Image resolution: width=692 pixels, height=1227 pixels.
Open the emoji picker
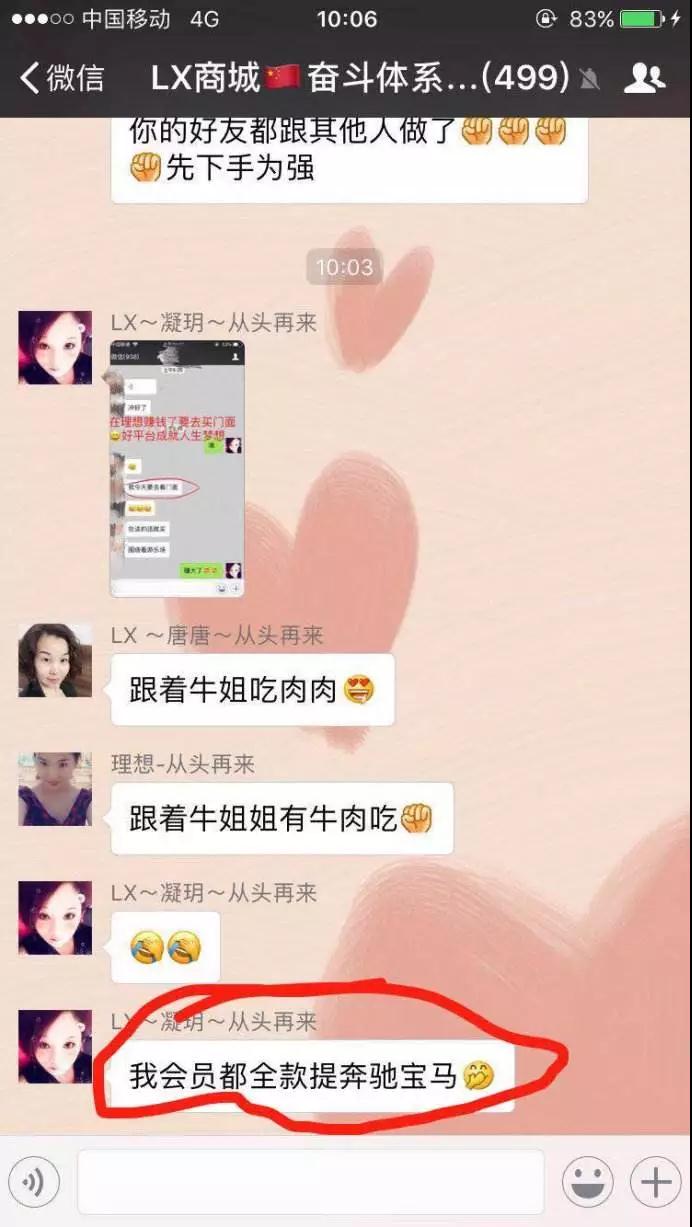tap(587, 1183)
